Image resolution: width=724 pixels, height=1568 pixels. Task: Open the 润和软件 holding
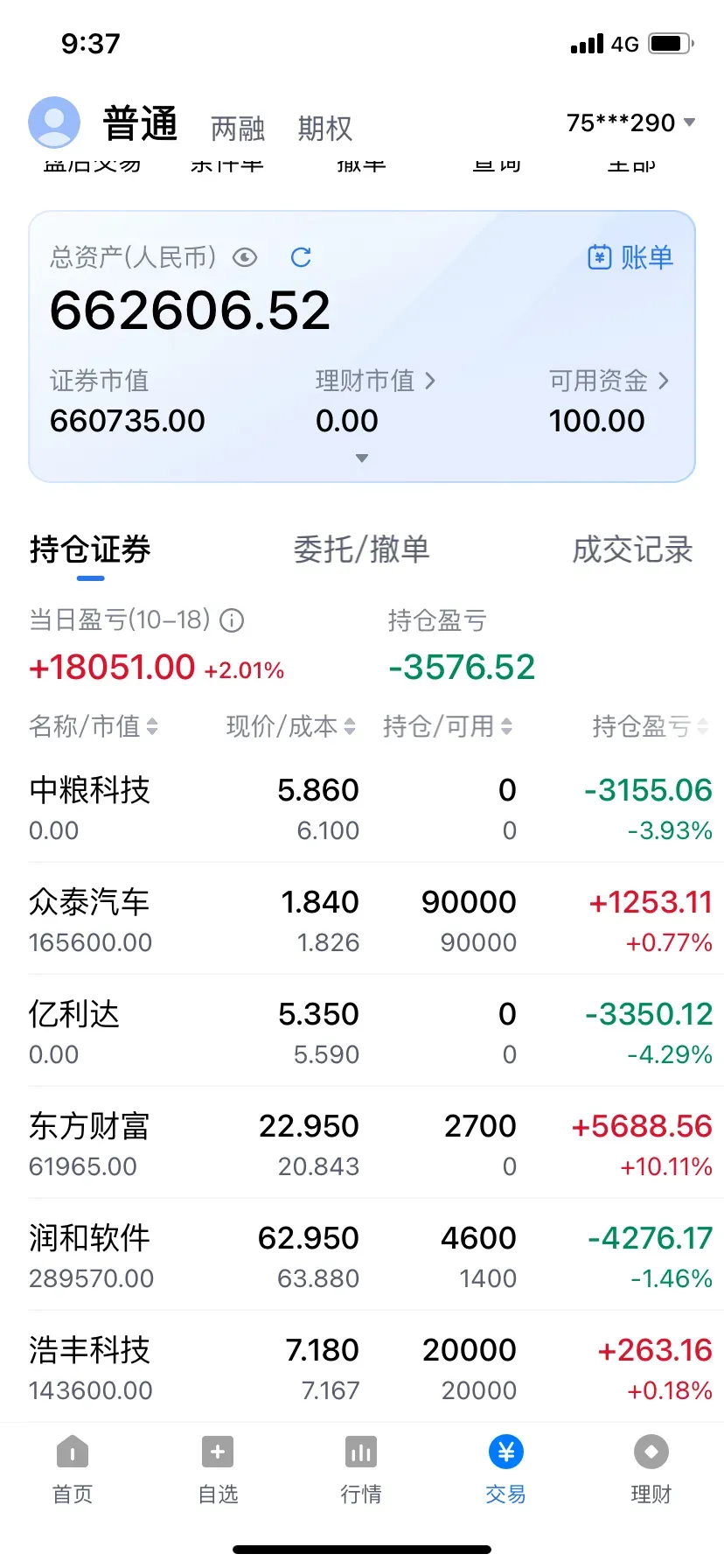coord(89,1255)
